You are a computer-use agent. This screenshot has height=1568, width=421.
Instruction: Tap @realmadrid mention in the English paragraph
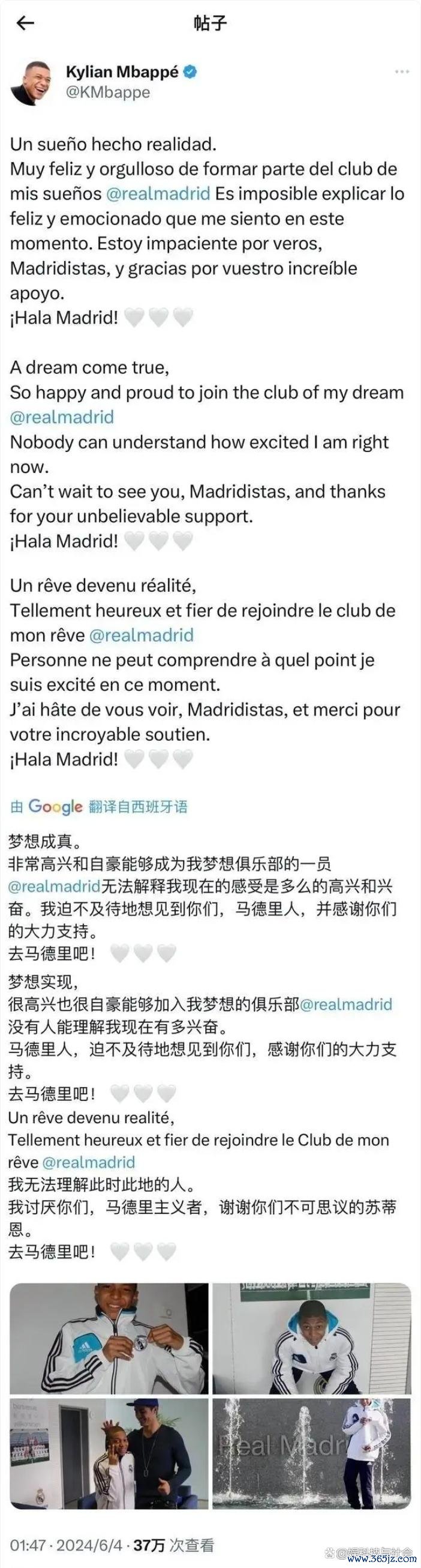[62, 418]
